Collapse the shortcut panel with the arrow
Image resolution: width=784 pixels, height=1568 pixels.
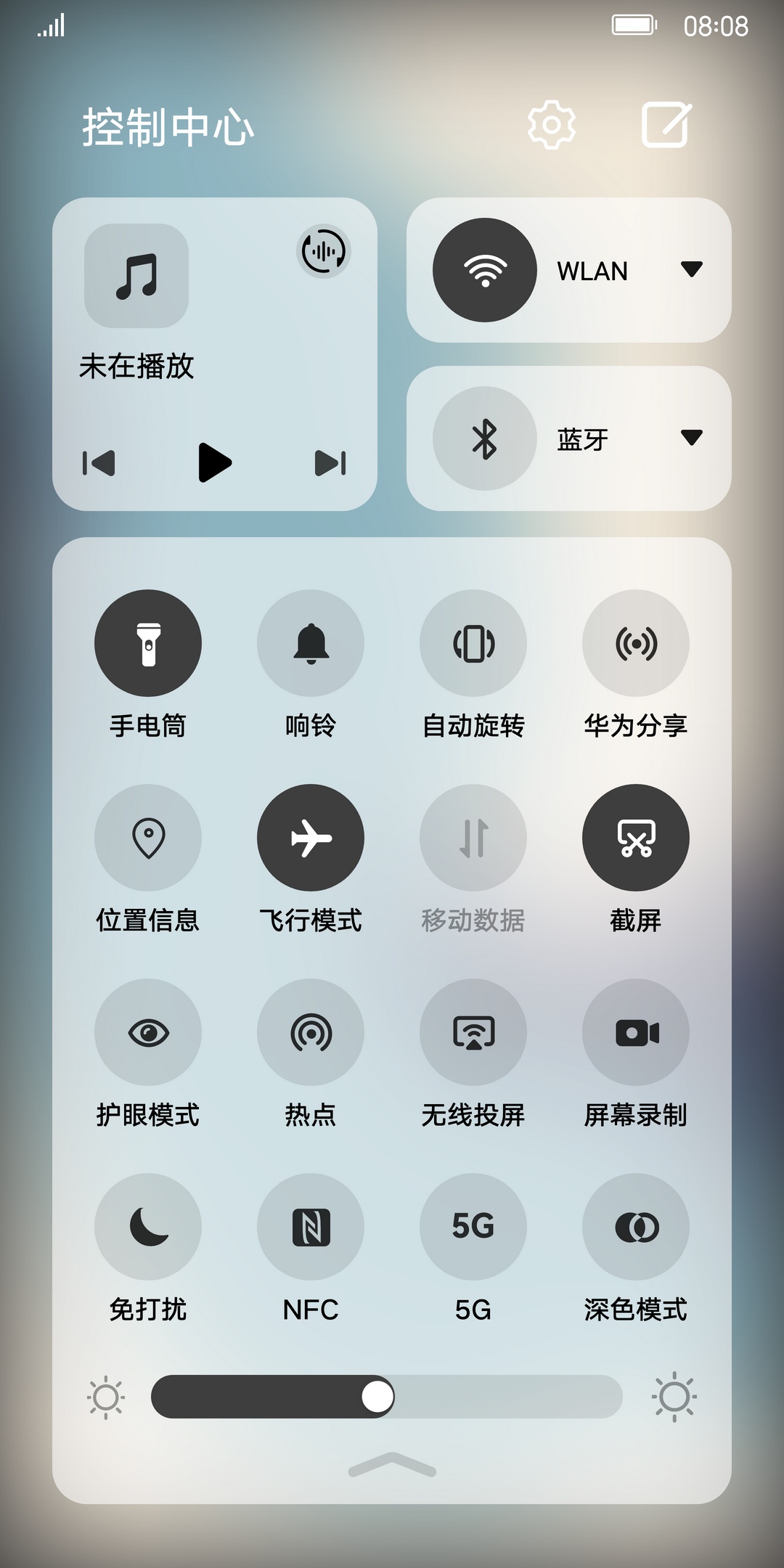[392, 1464]
